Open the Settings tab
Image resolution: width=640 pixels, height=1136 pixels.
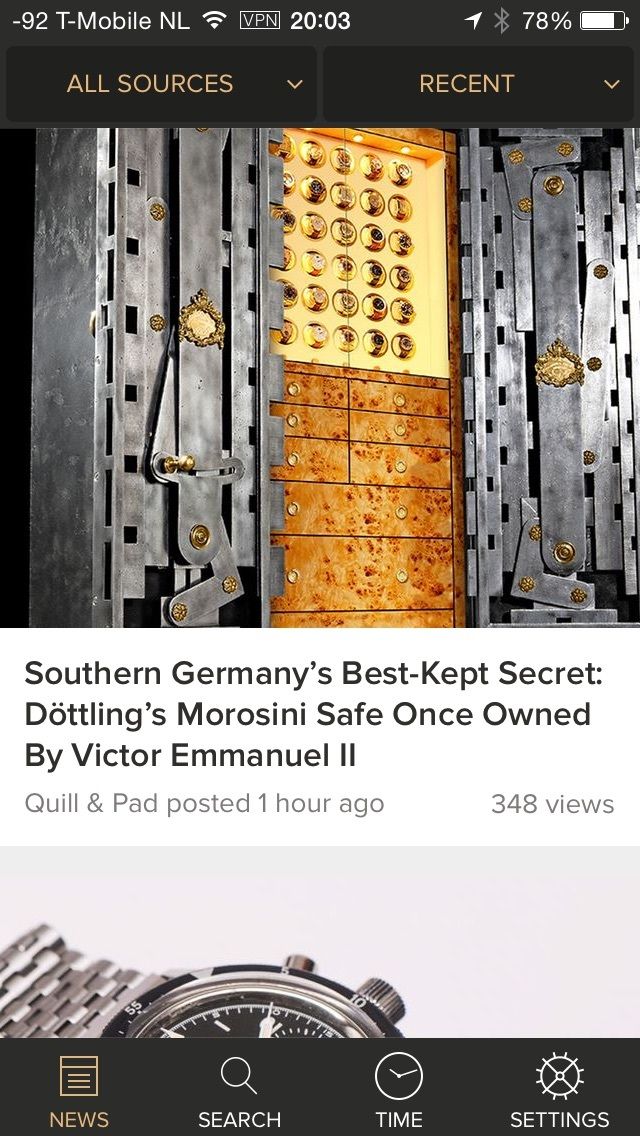point(559,1090)
